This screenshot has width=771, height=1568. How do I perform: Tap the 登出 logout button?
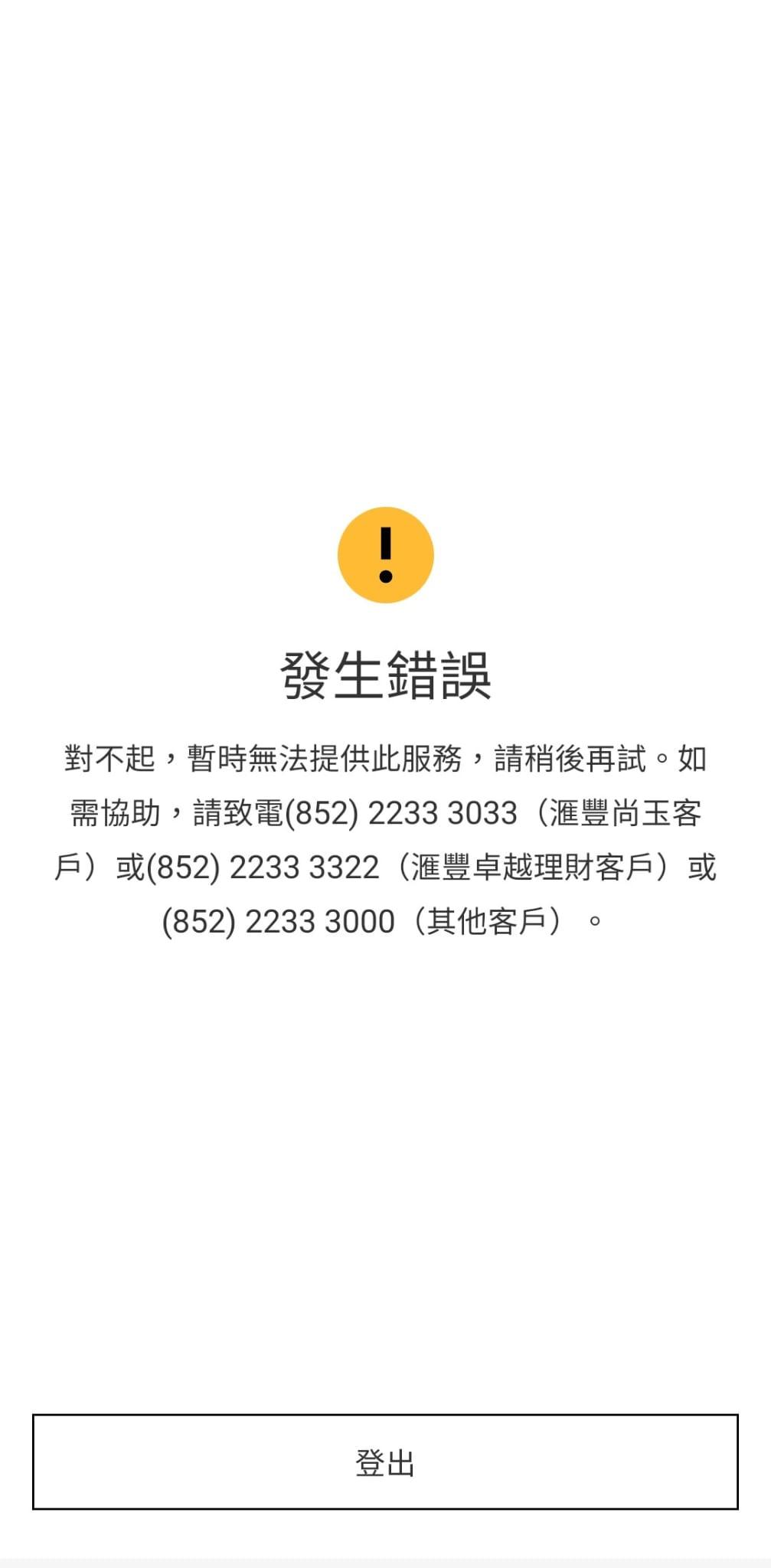tap(385, 1462)
